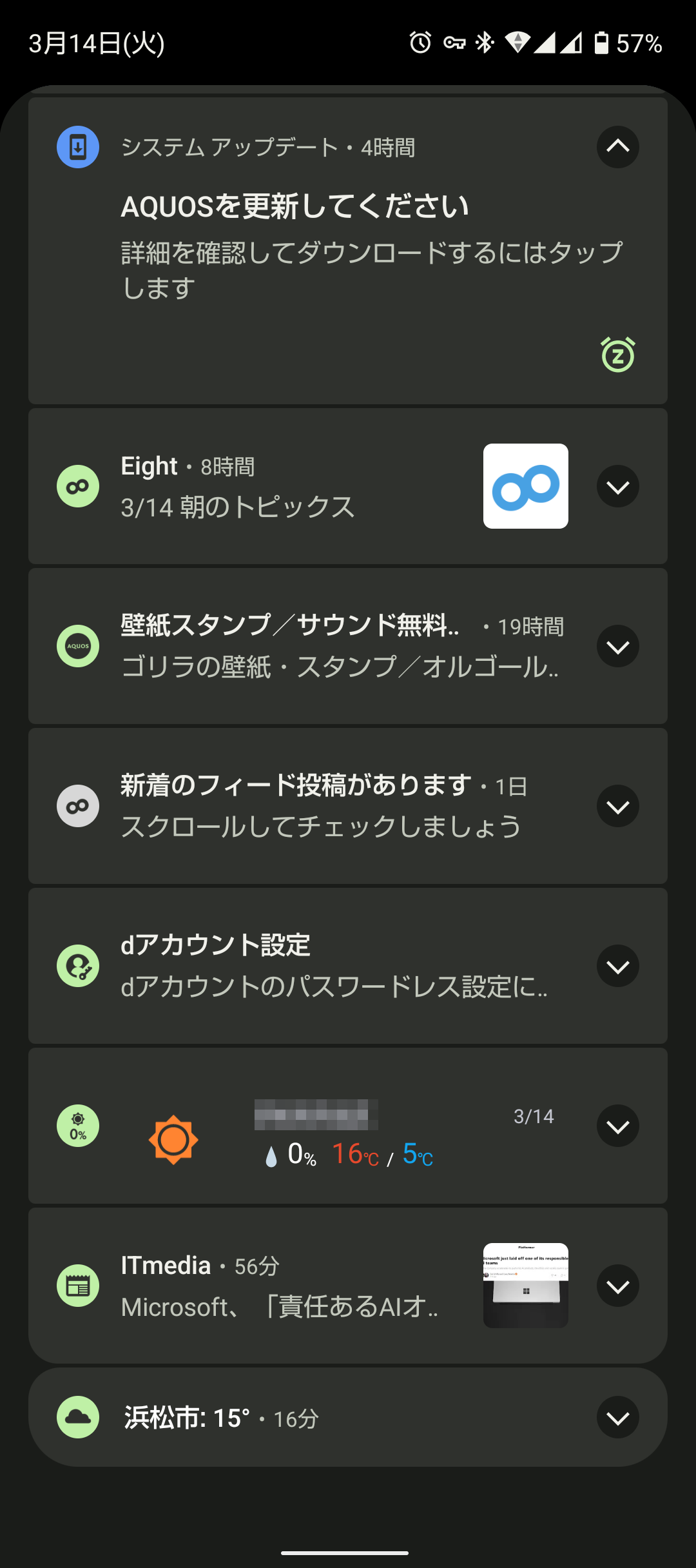696x1568 pixels.
Task: Expand the 3/14 weather forecast notification
Action: point(617,1126)
